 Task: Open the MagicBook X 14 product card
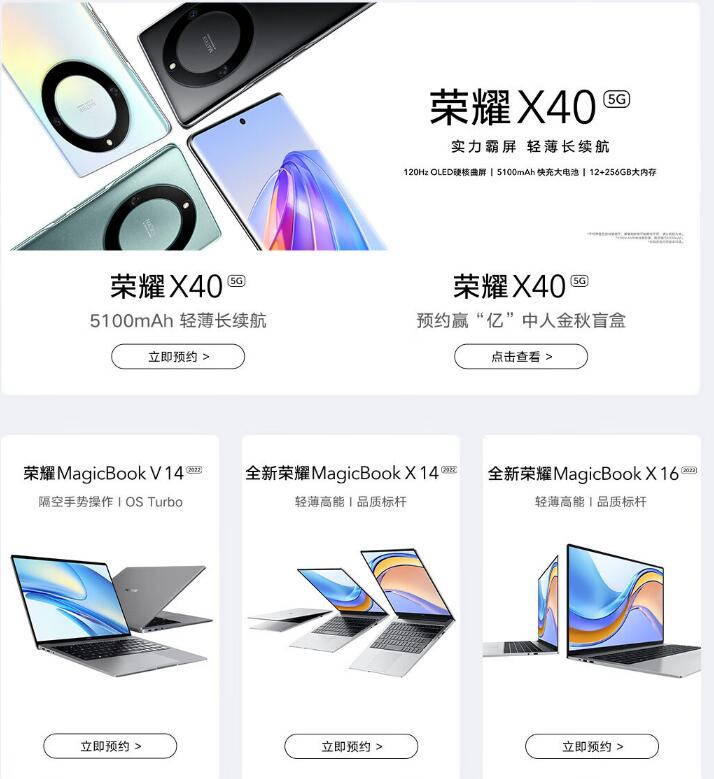pyautogui.click(x=351, y=610)
